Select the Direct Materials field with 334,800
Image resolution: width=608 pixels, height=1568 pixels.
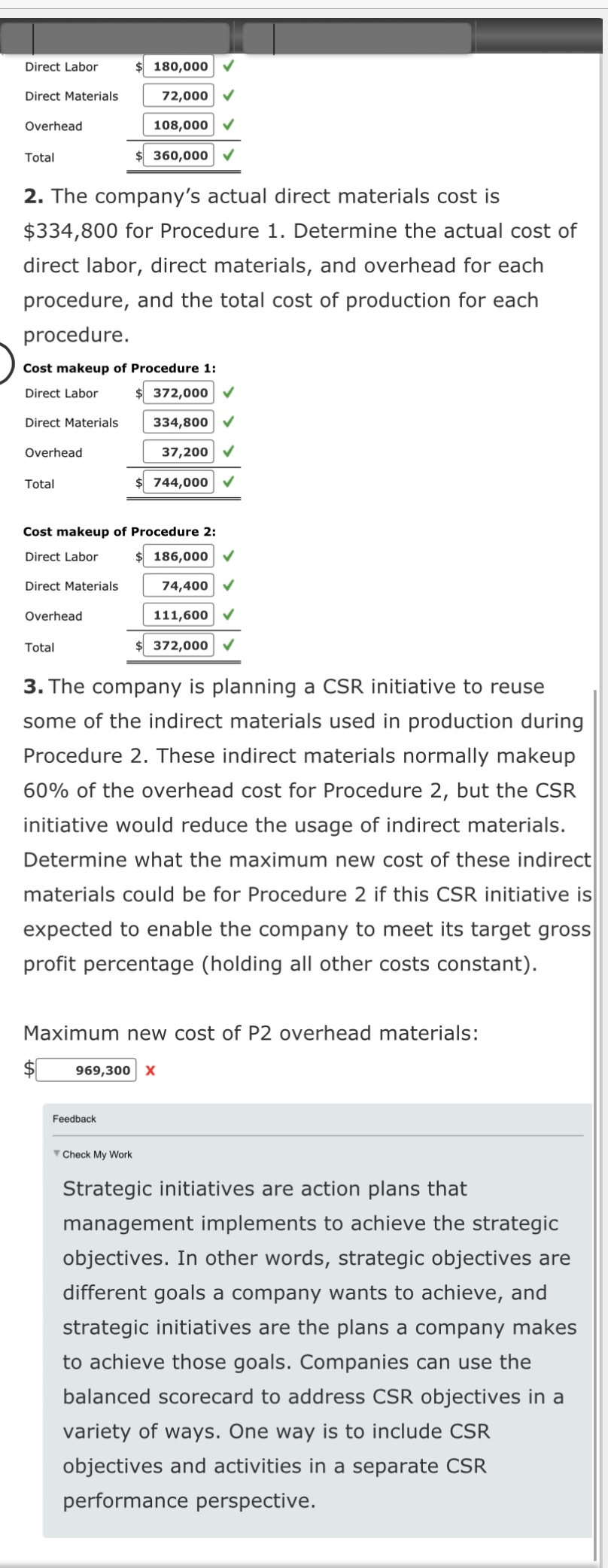point(179,422)
